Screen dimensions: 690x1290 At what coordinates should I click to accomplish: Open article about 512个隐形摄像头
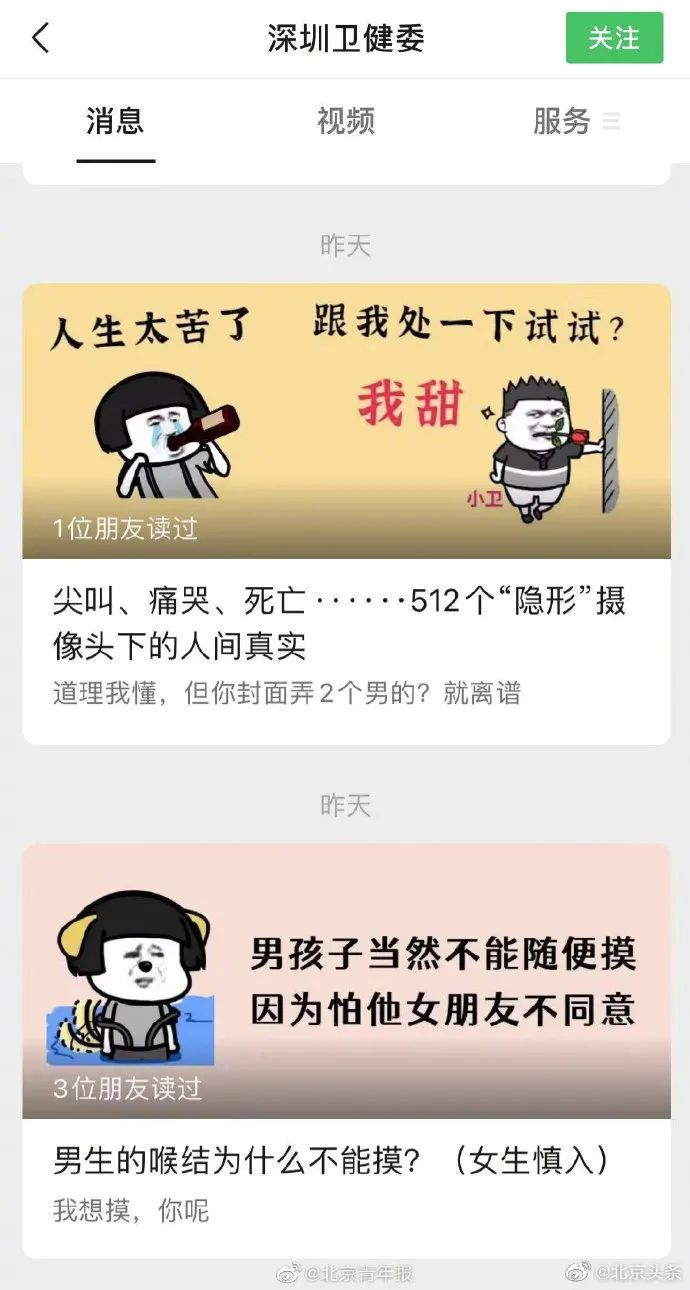coord(340,623)
